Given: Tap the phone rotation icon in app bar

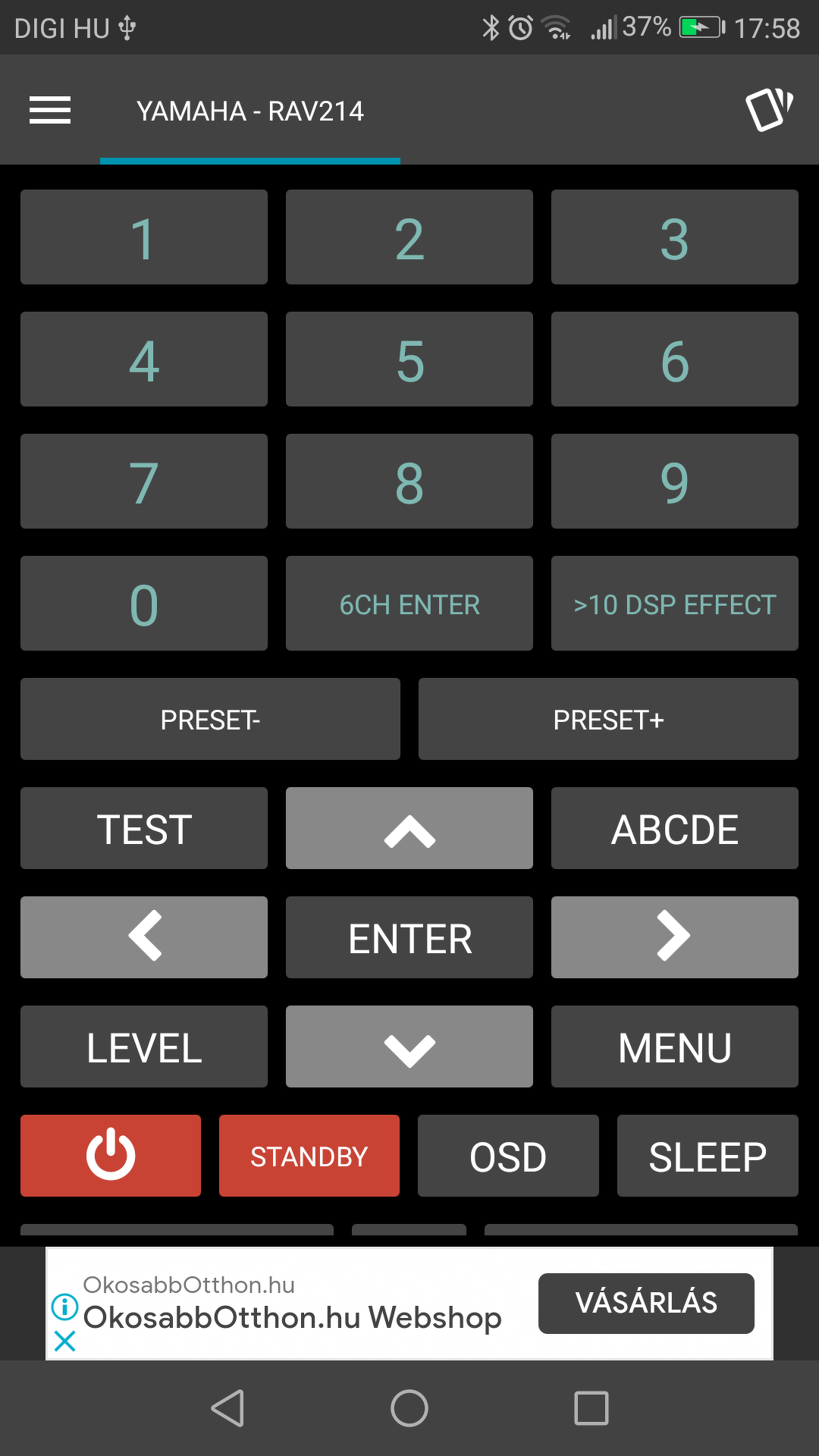Looking at the screenshot, I should tap(769, 111).
